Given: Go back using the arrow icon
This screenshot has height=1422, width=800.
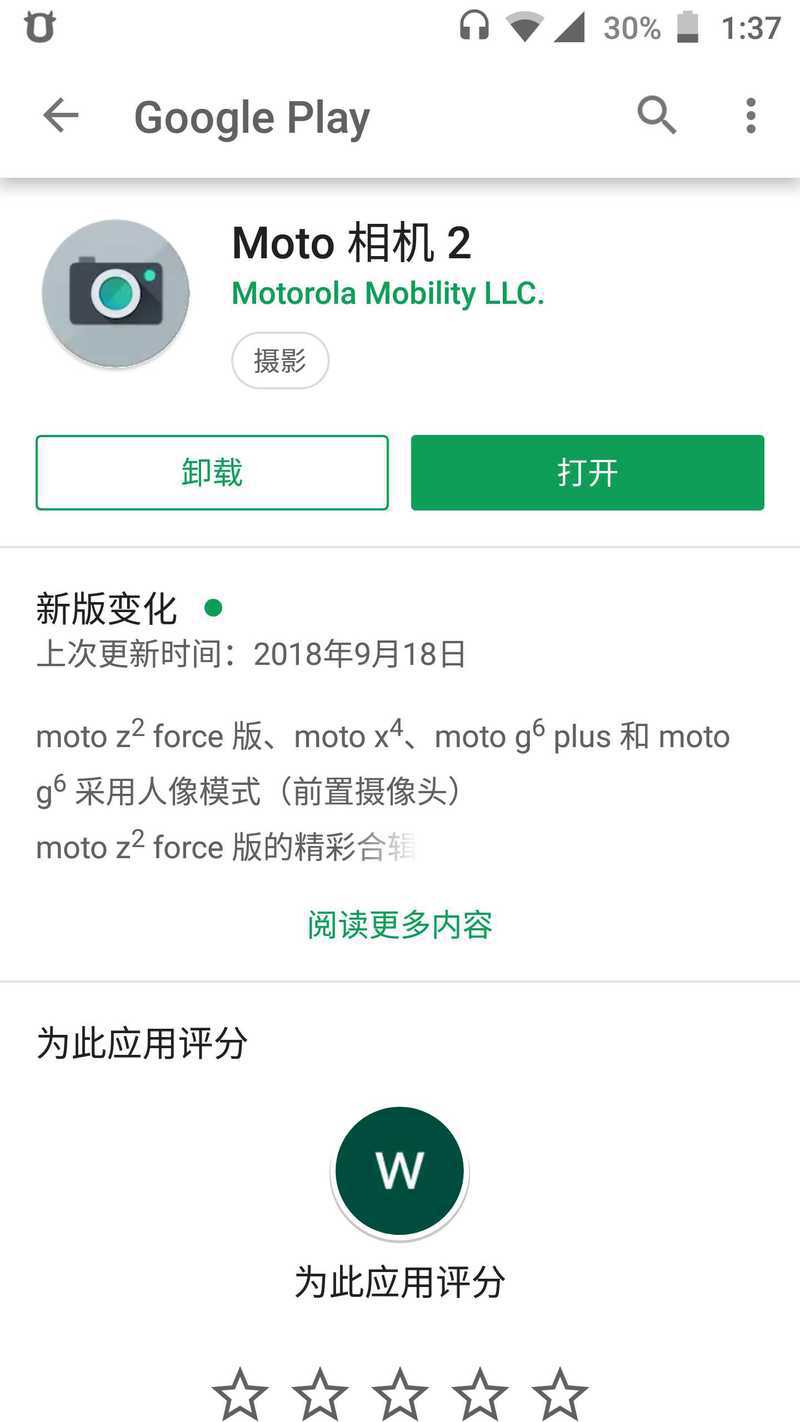Looking at the screenshot, I should coord(60,117).
